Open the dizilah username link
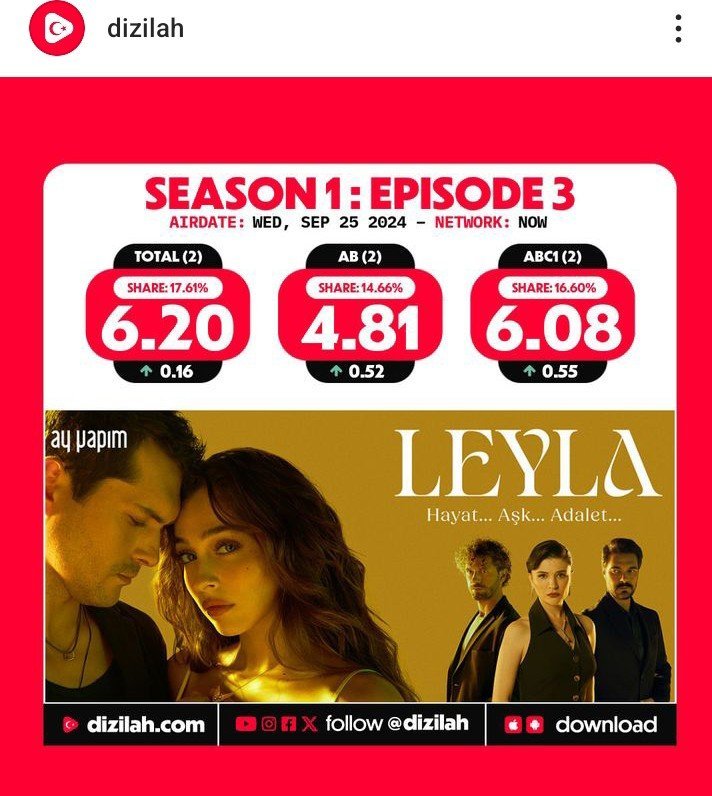This screenshot has height=796, width=712. (145, 29)
